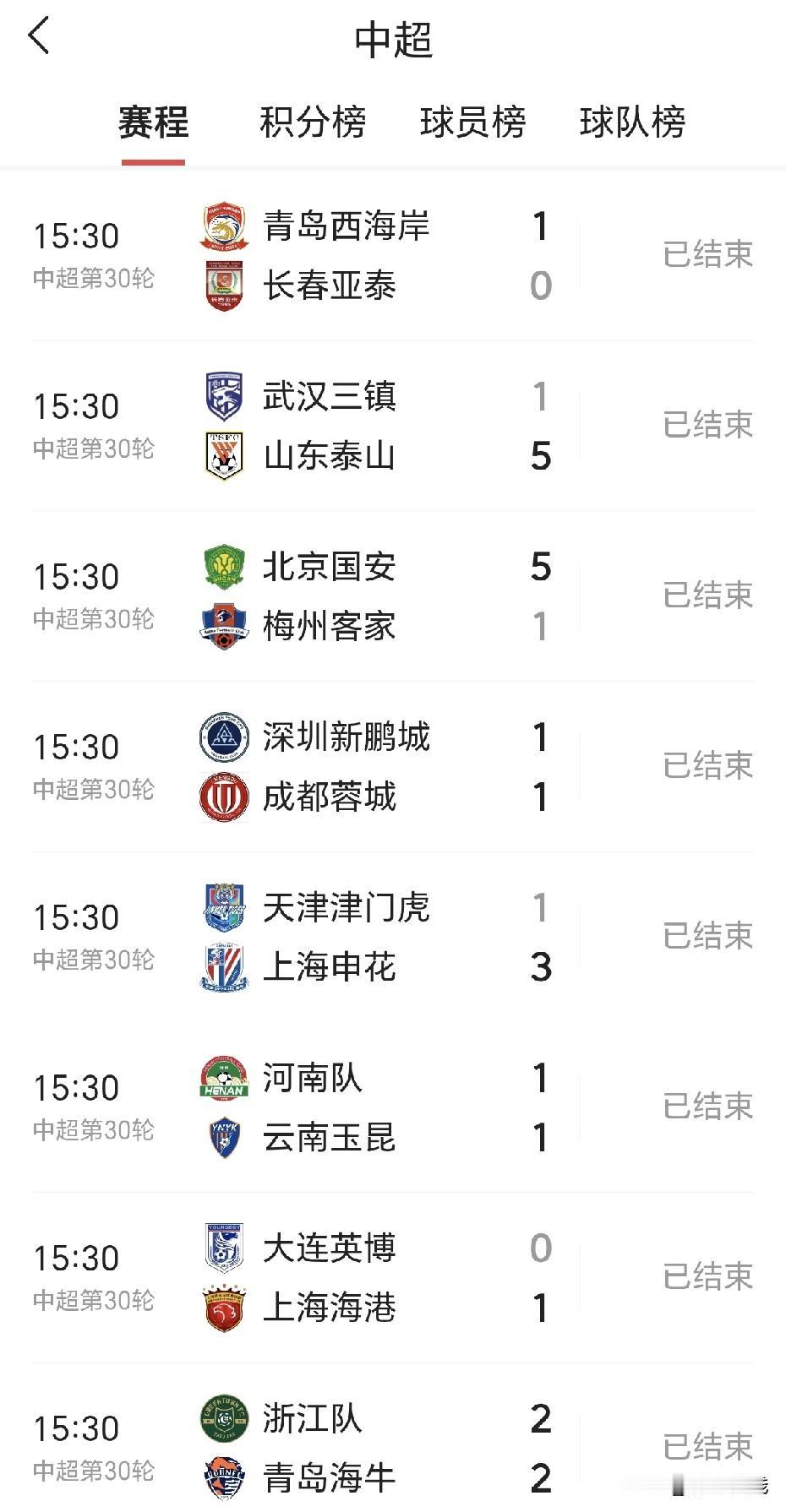Stay on the 赛程 tab
The image size is (786, 1512).
[155, 123]
